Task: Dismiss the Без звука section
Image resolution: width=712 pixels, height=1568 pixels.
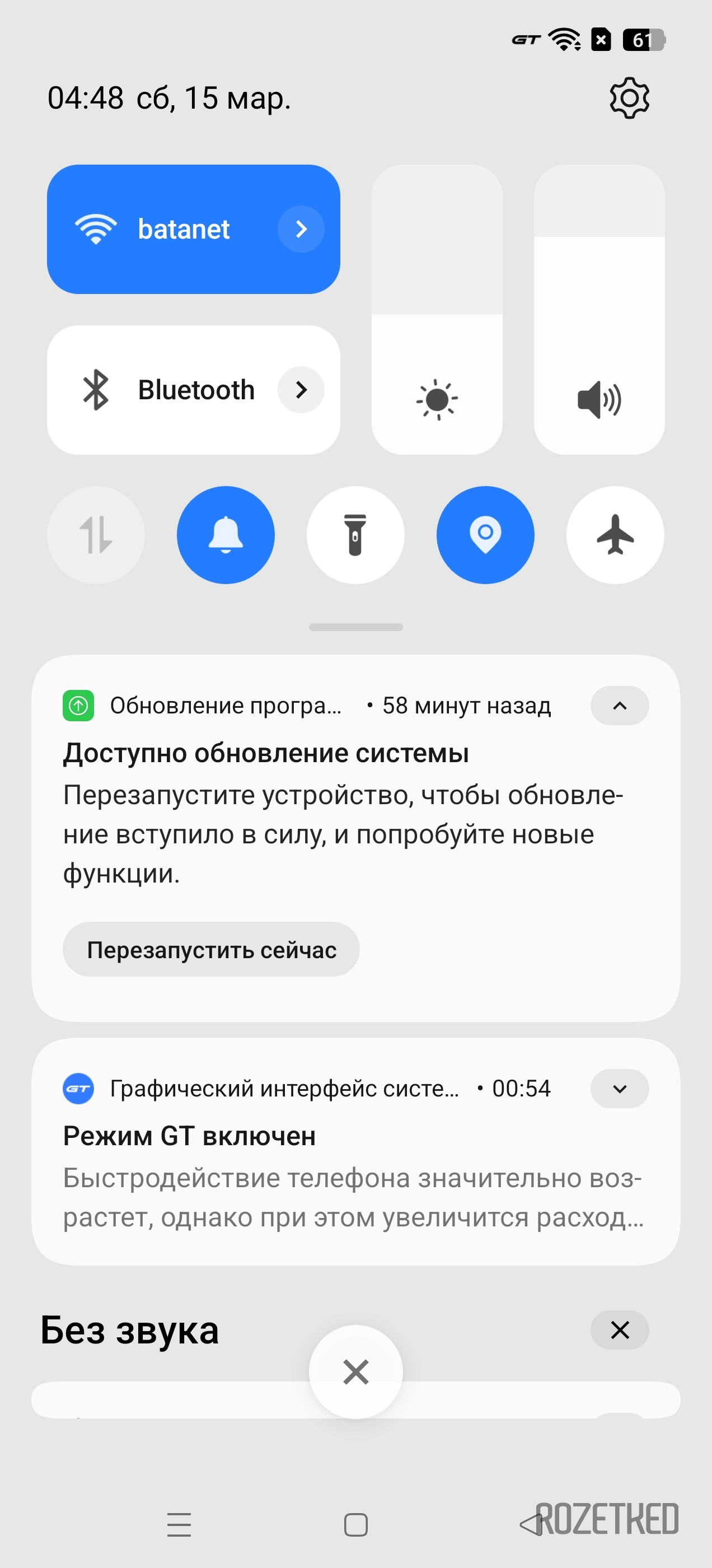Action: [x=620, y=1330]
